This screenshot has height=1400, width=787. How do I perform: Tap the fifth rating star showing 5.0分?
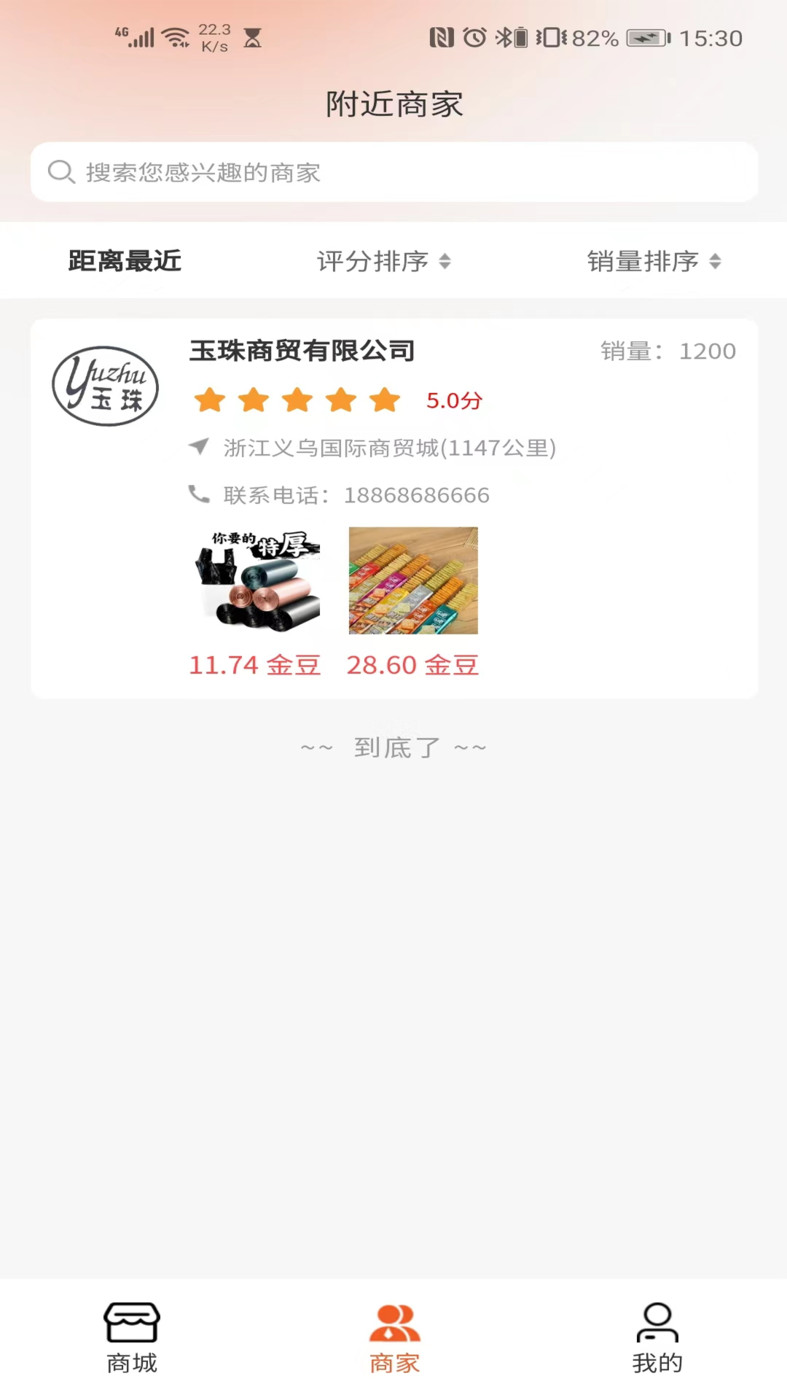point(385,399)
